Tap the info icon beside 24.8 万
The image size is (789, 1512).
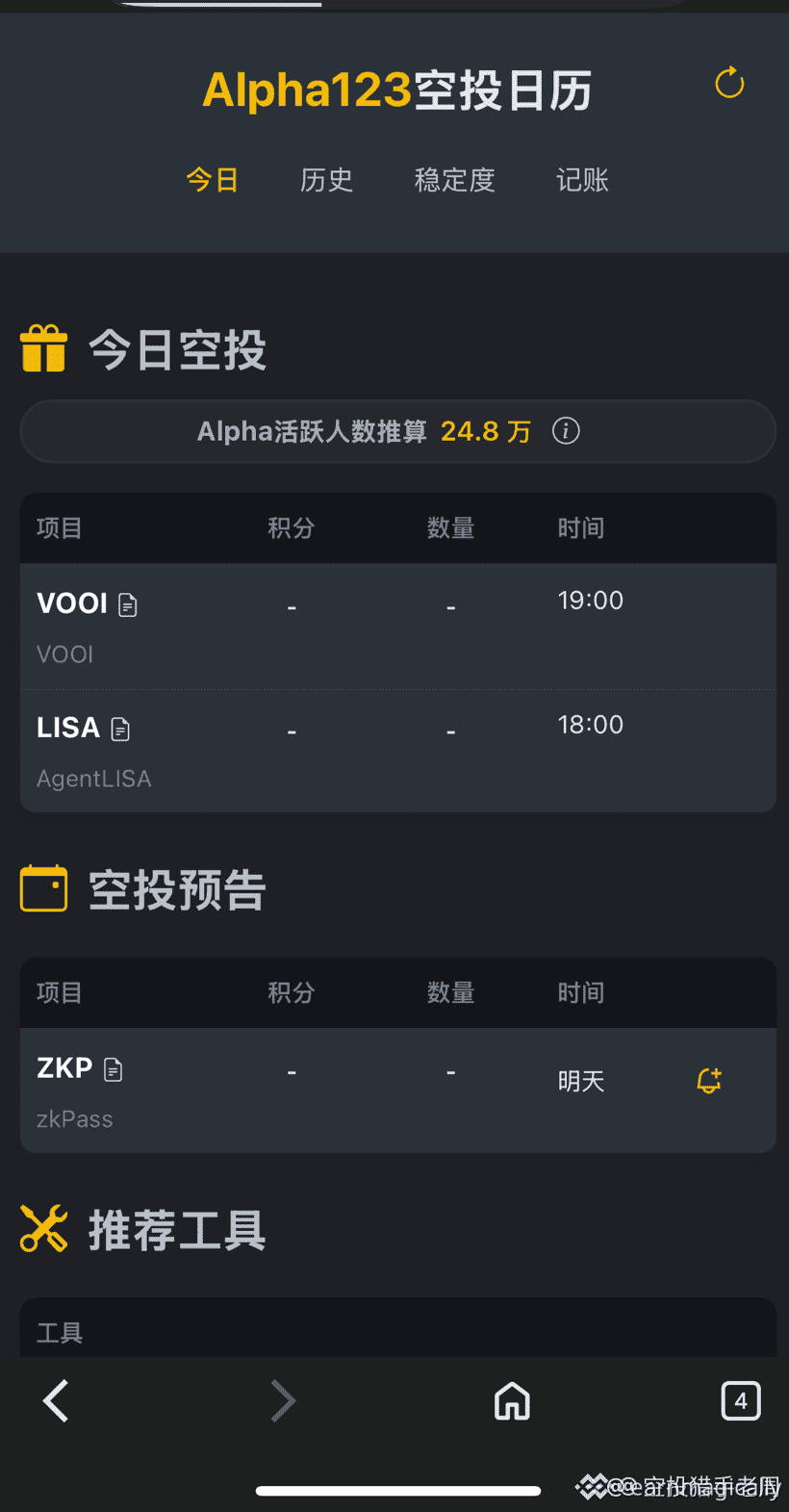click(566, 431)
